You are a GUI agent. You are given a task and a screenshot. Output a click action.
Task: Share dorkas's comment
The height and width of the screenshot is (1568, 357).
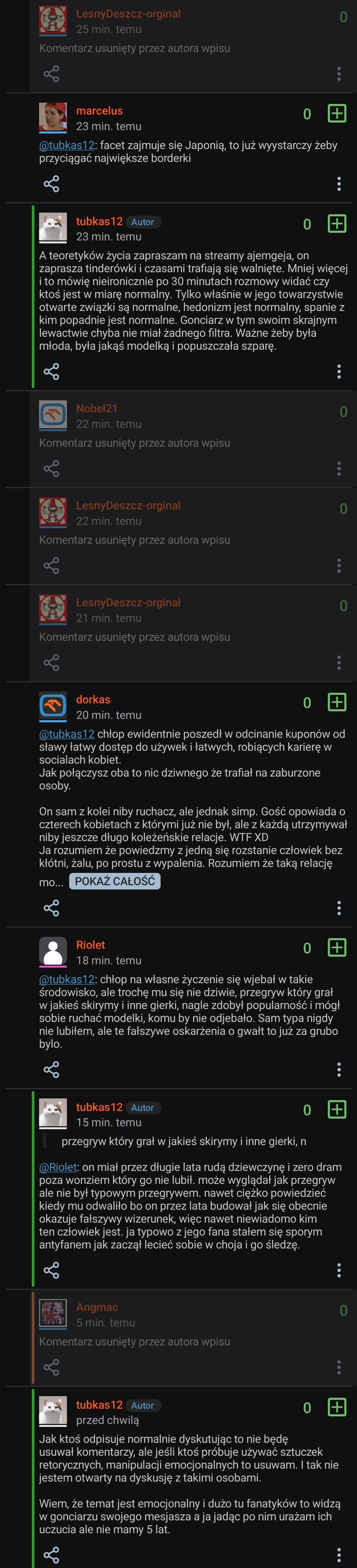point(51,908)
